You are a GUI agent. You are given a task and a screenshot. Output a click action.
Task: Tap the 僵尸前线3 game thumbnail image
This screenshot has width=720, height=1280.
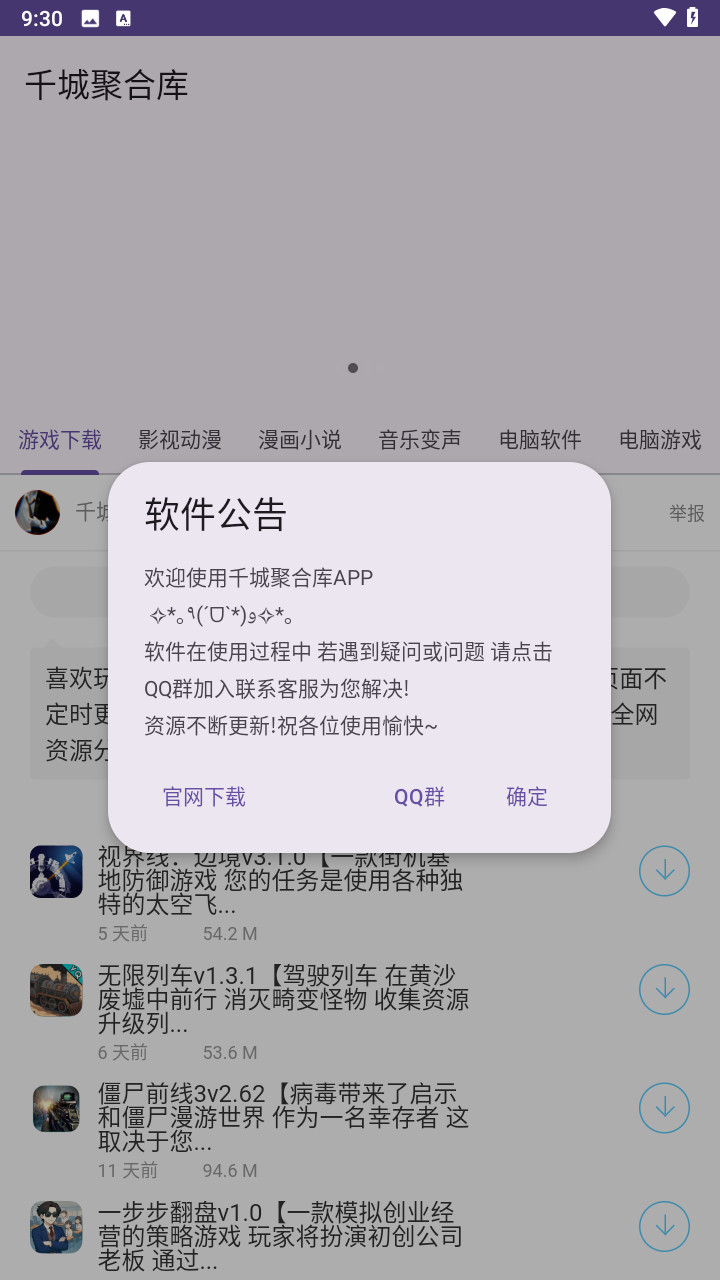(x=56, y=1108)
